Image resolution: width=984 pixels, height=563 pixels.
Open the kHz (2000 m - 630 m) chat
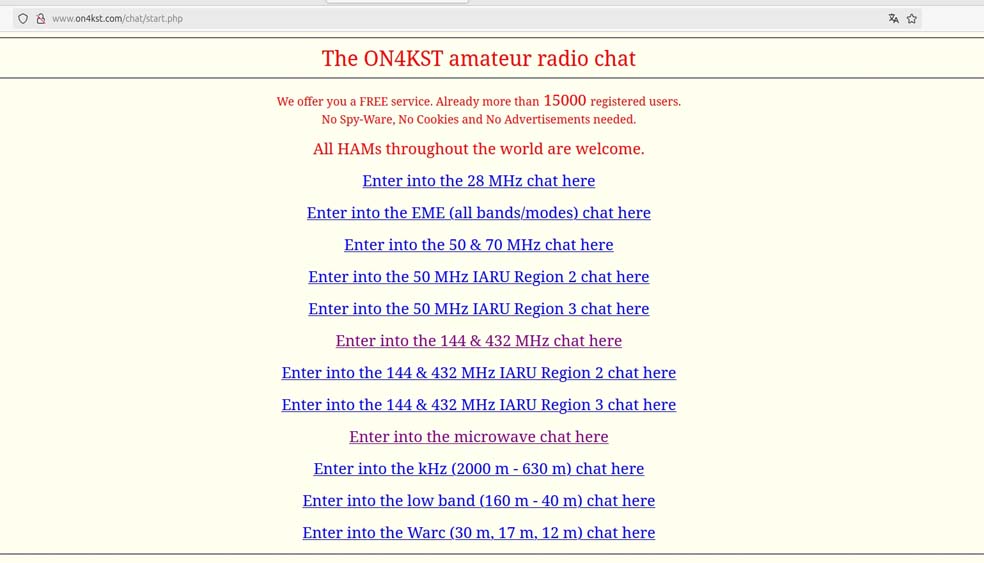[478, 469]
